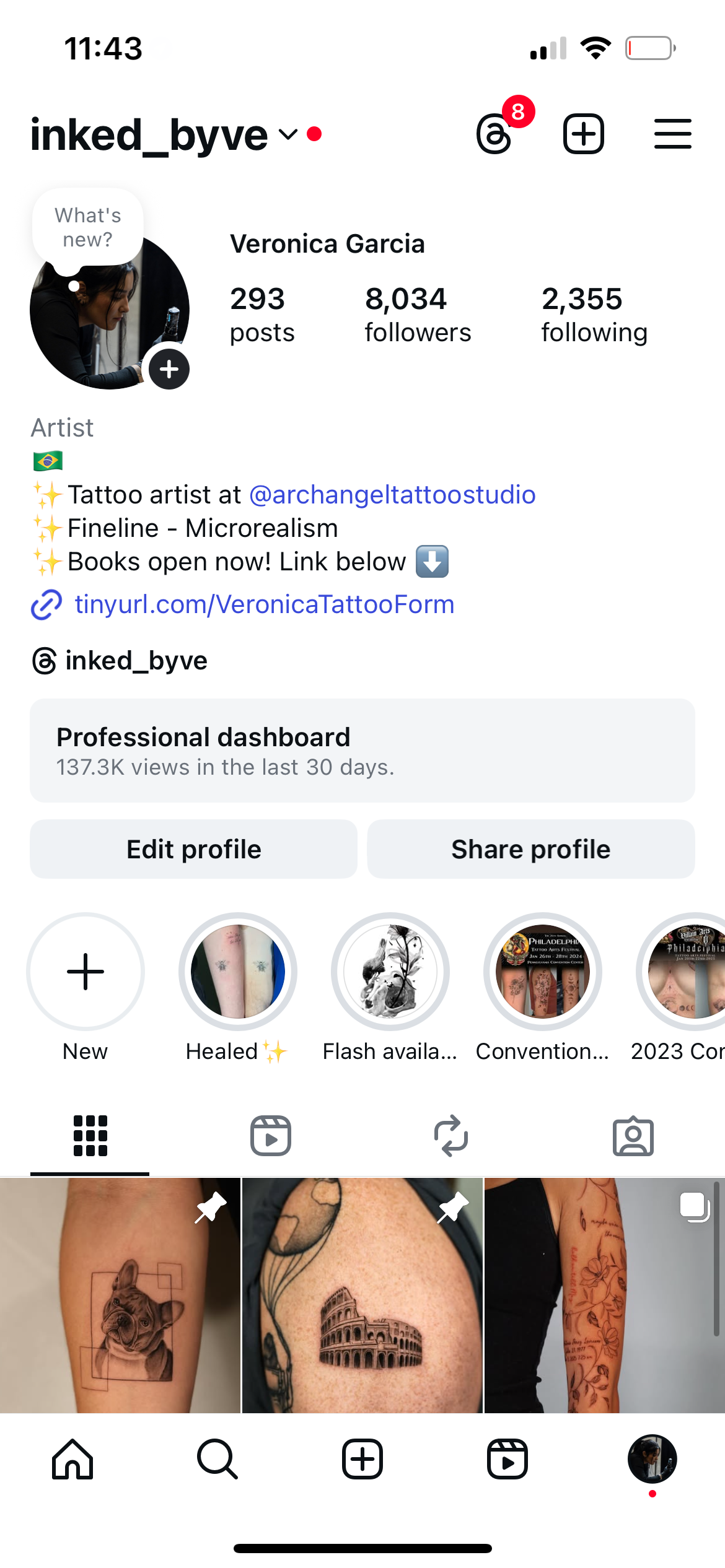Add a New story highlight

point(86,972)
